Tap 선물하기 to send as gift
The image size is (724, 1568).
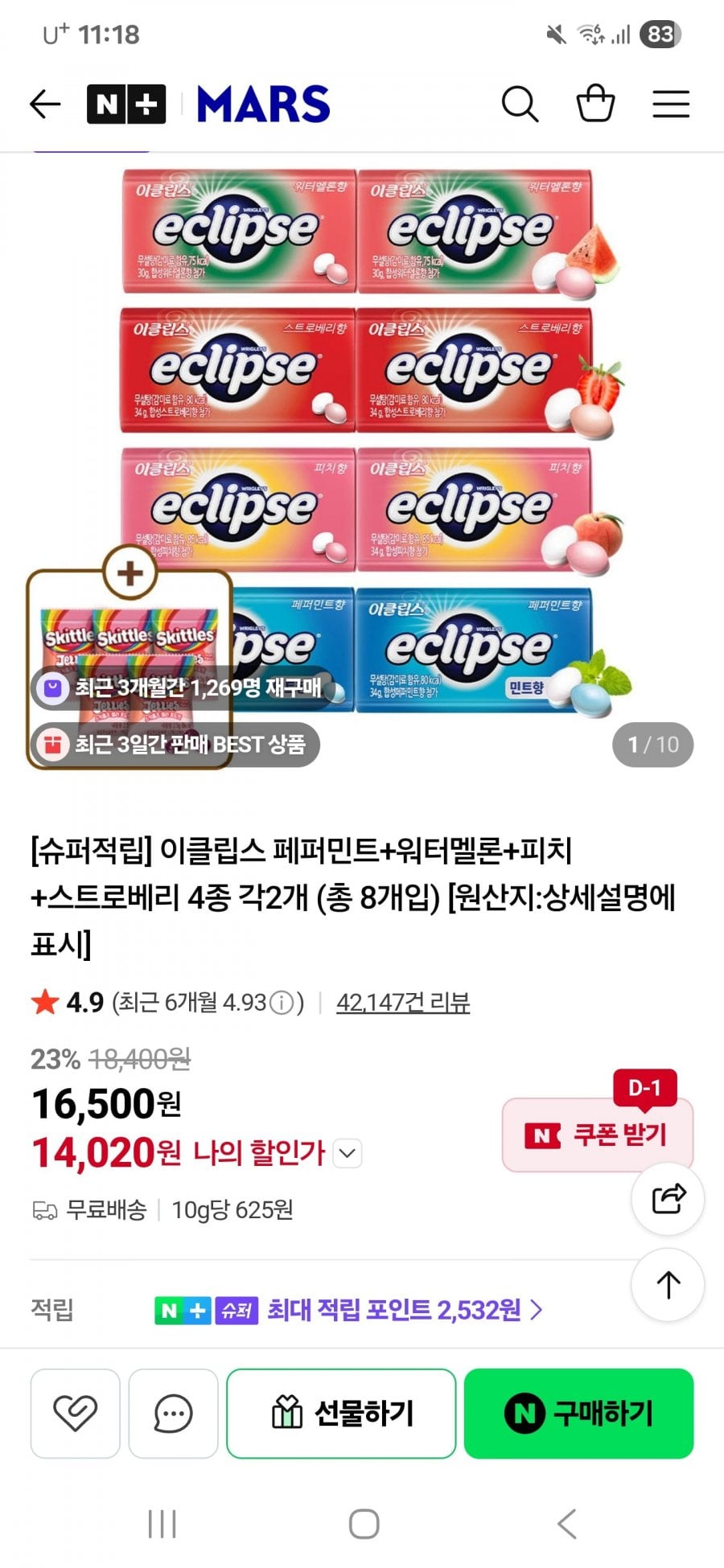coord(341,1413)
